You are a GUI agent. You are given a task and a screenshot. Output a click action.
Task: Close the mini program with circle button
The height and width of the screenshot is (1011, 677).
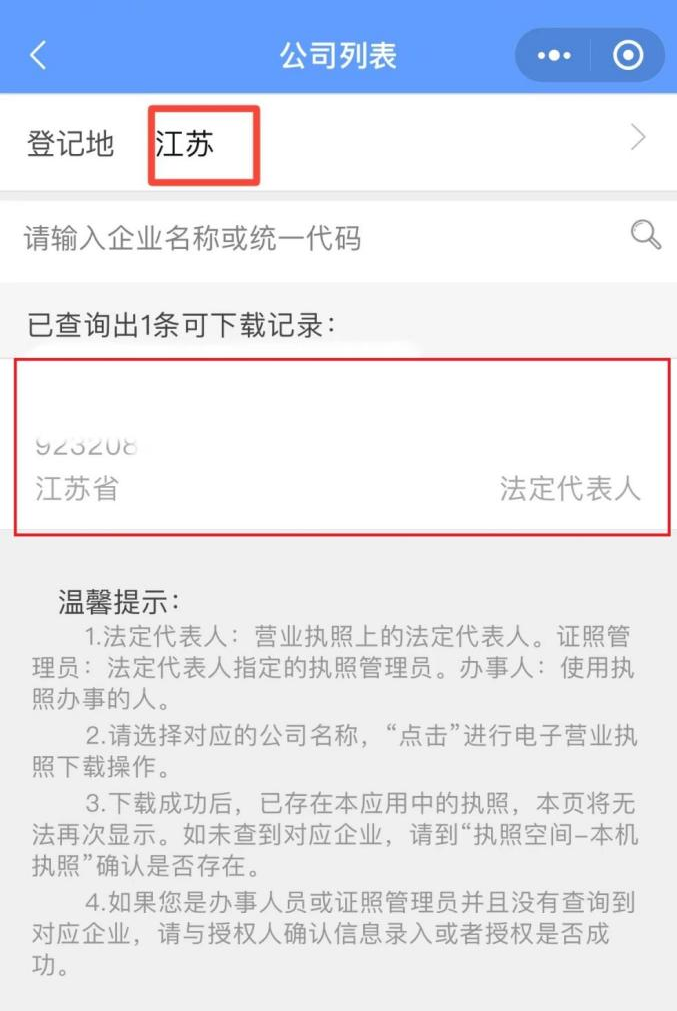(628, 56)
